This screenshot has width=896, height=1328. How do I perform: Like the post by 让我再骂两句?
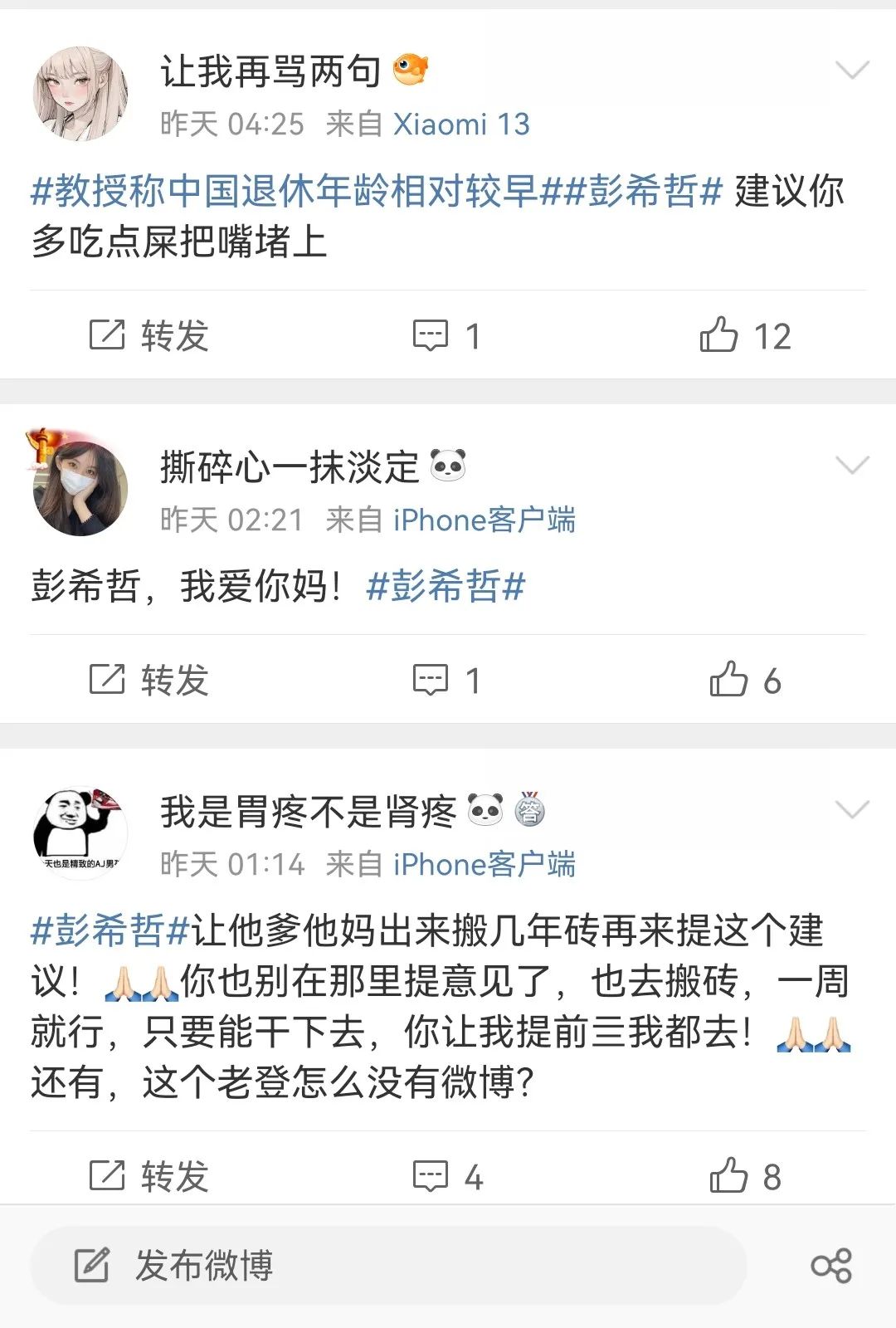tap(745, 335)
